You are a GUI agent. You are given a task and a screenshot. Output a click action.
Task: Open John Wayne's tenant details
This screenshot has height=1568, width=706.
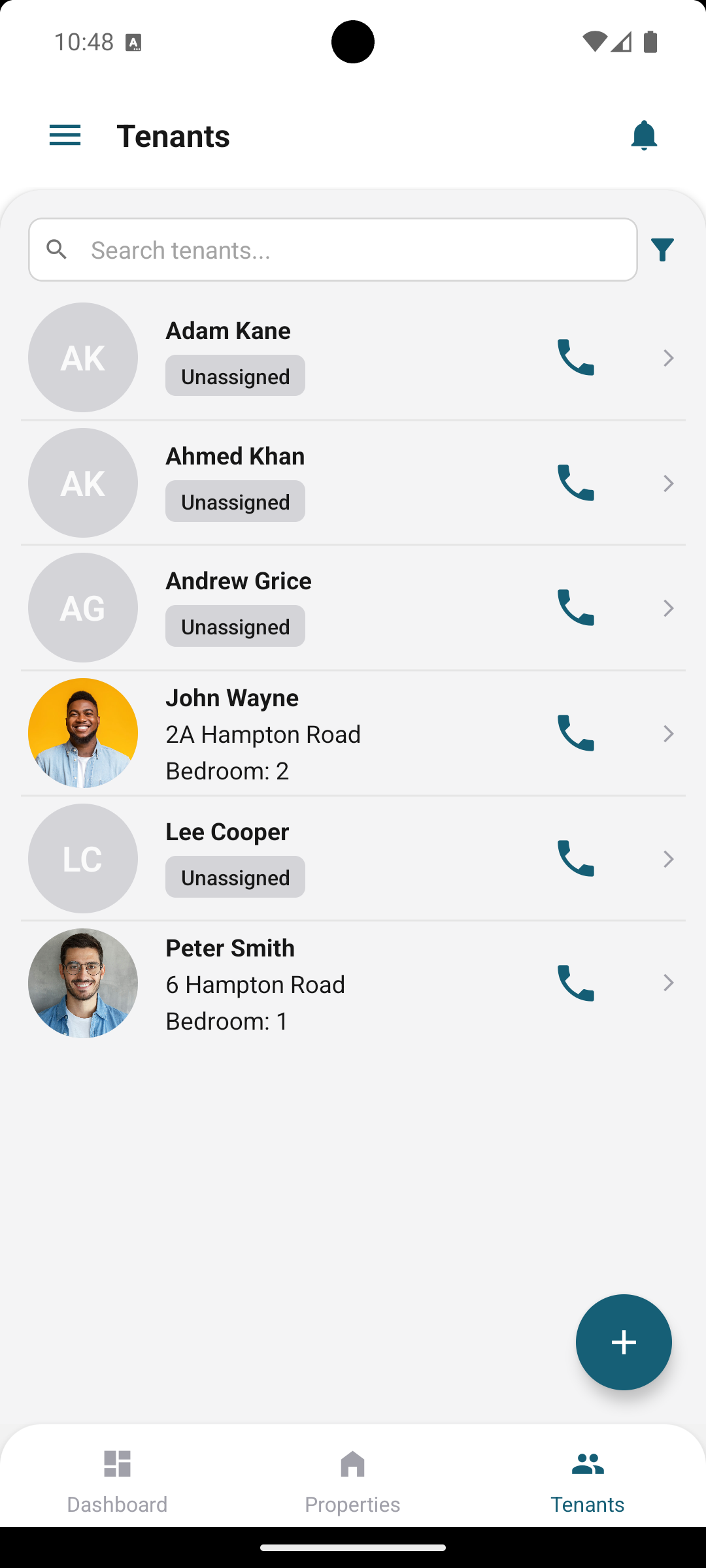(668, 734)
